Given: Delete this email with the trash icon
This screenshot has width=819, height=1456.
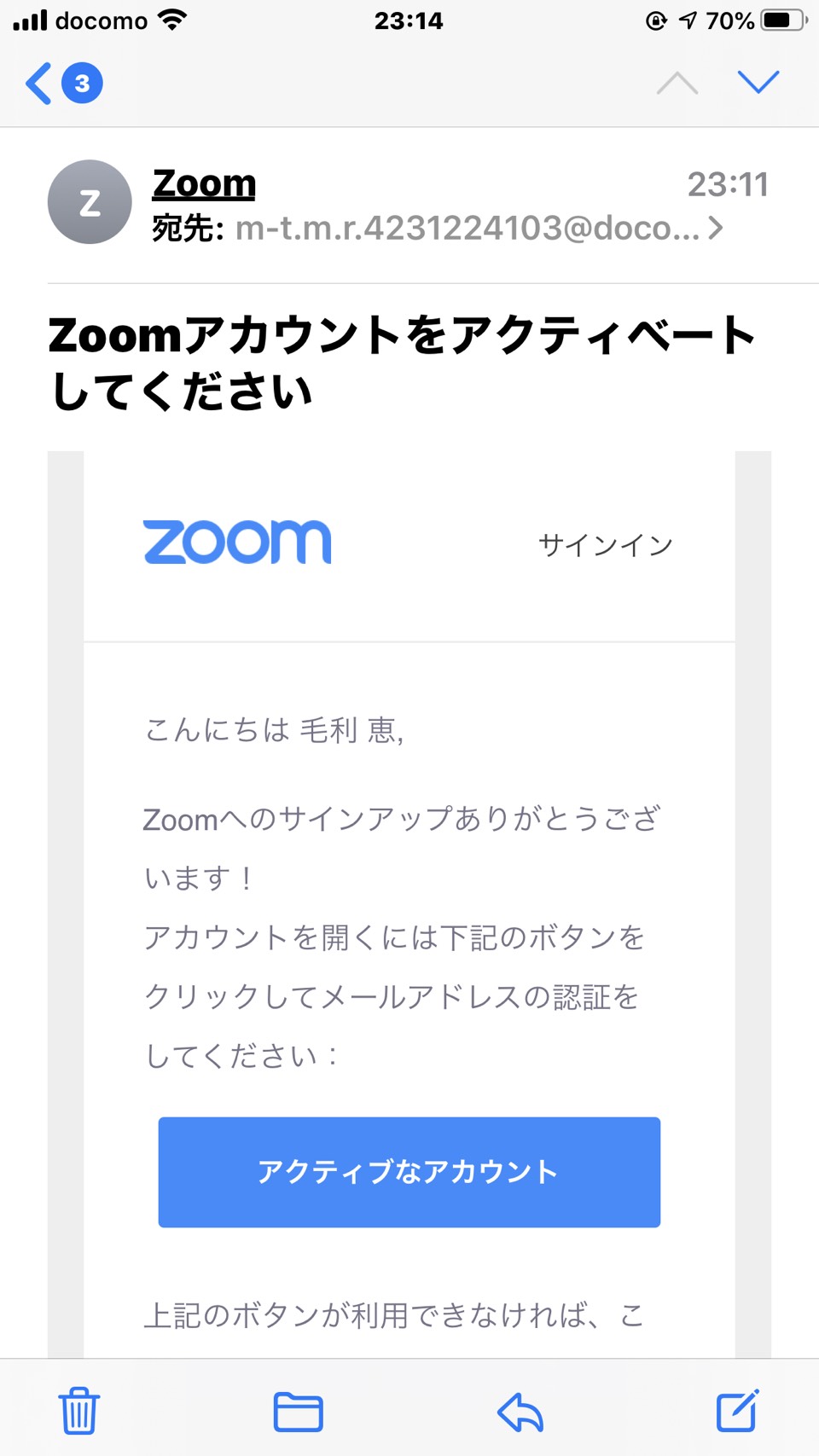Looking at the screenshot, I should [79, 1410].
